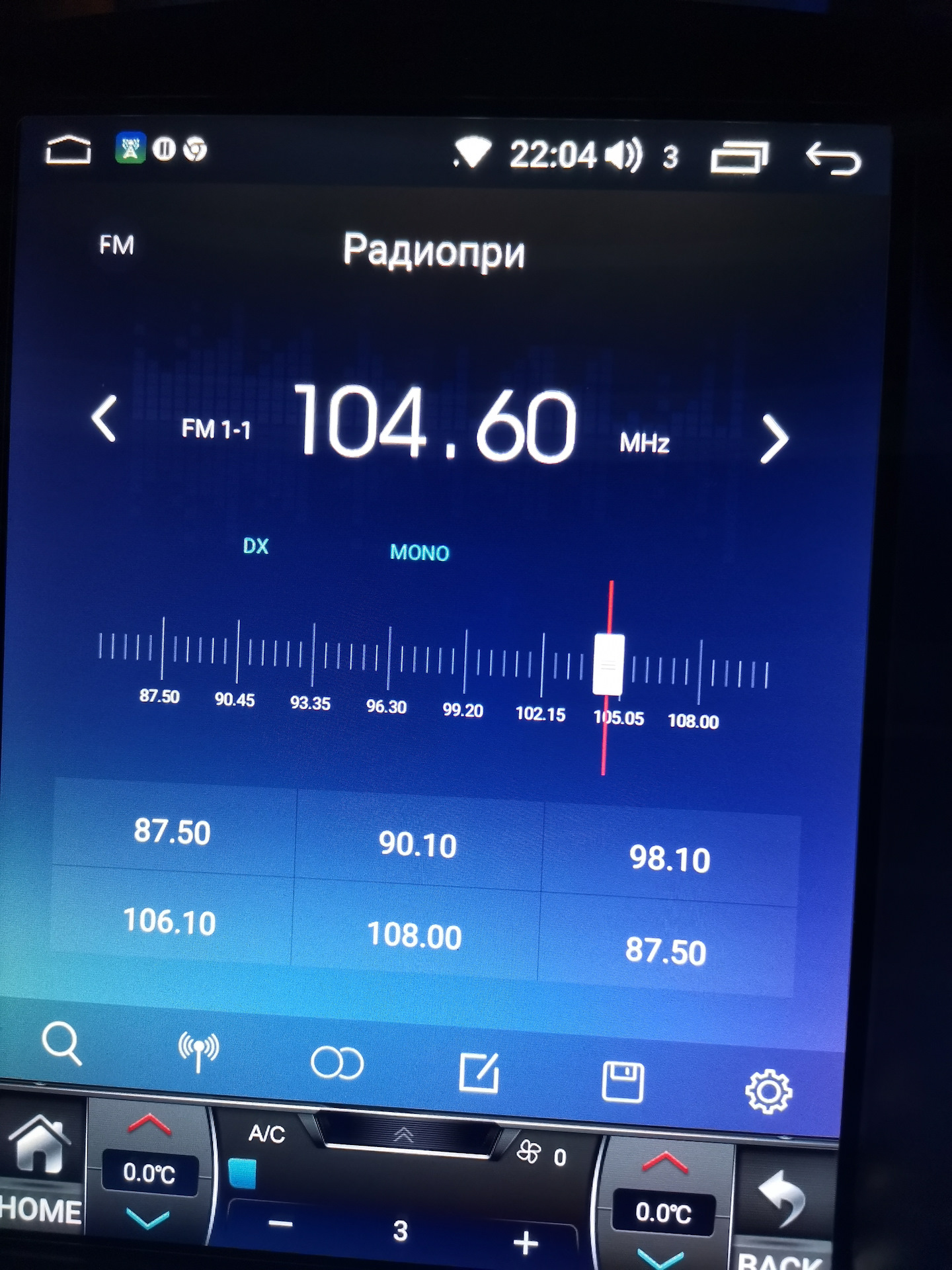Select preset 90.10
This screenshot has height=1270, width=952.
click(x=417, y=845)
